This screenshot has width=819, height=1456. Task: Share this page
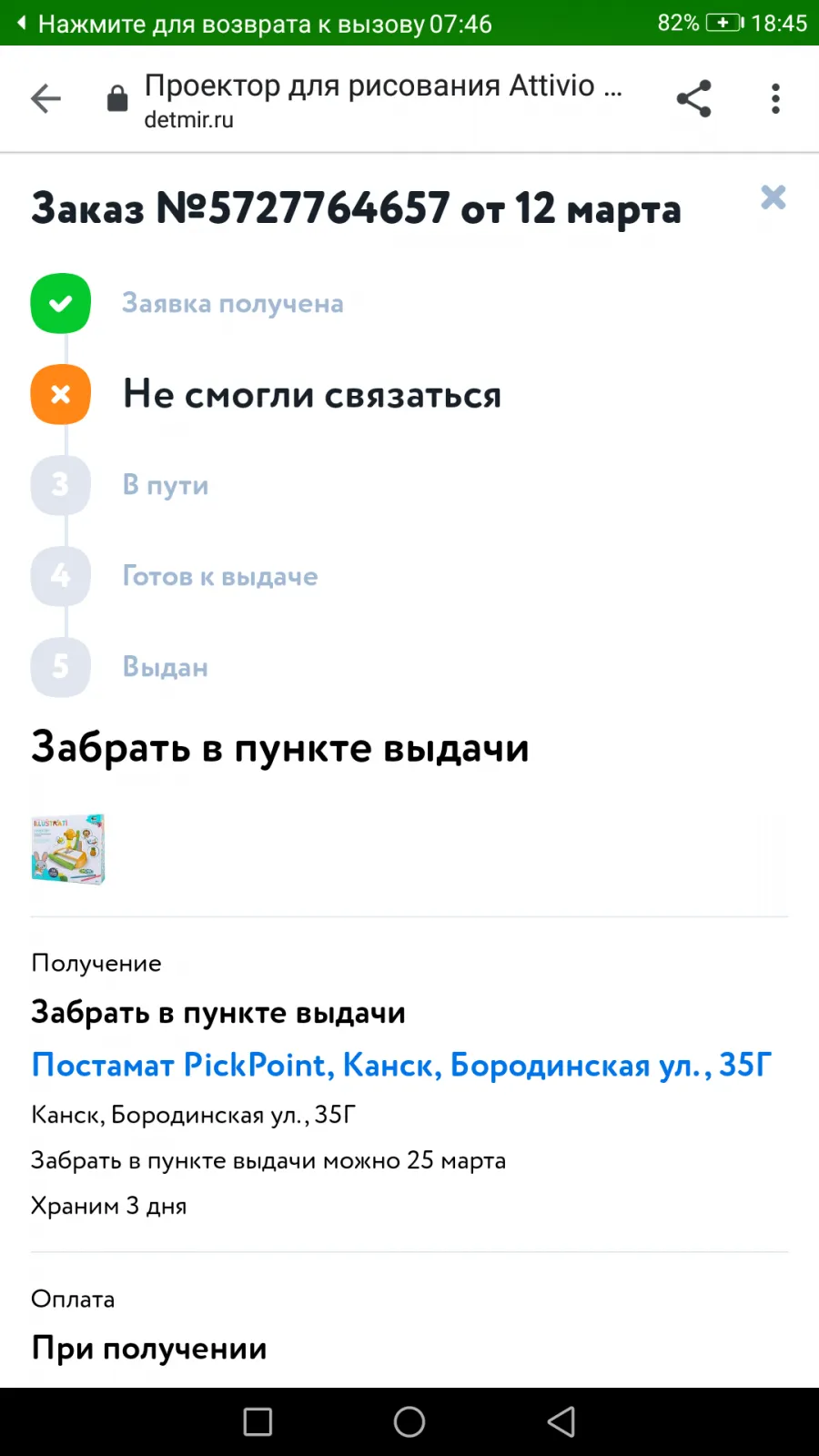click(x=693, y=98)
